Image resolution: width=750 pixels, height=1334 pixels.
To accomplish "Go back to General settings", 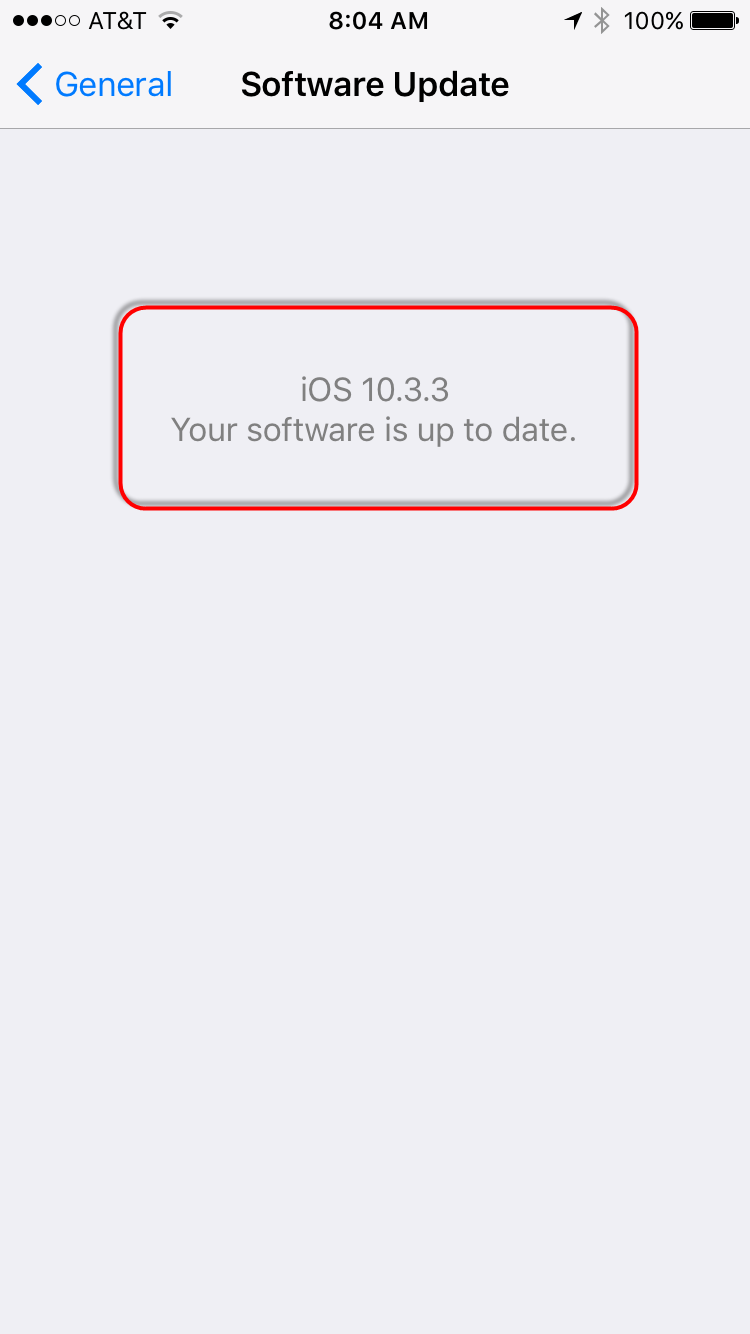I will 95,85.
